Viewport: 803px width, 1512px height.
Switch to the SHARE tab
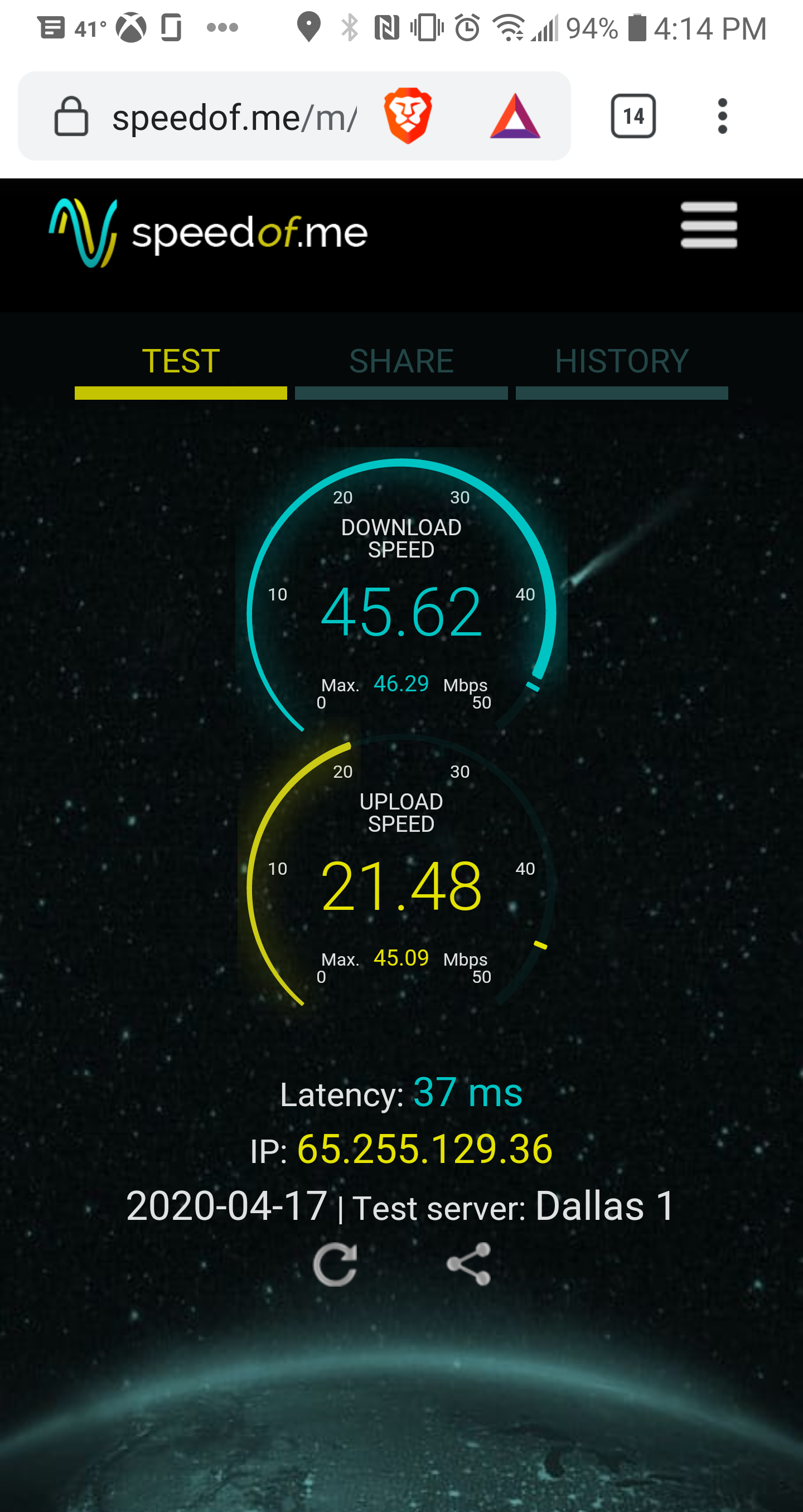pos(401,362)
